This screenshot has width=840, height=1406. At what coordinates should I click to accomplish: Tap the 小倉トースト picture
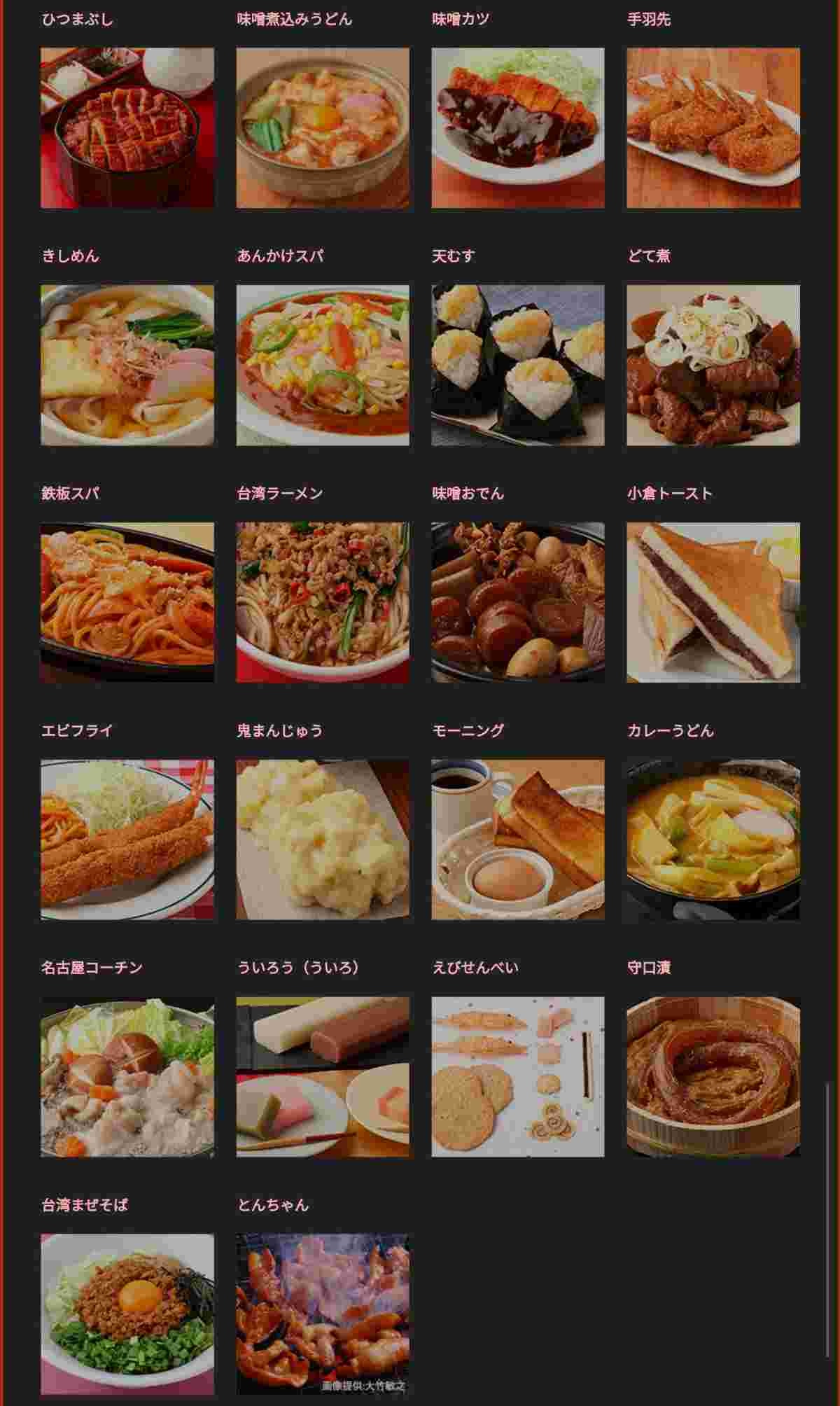point(713,602)
